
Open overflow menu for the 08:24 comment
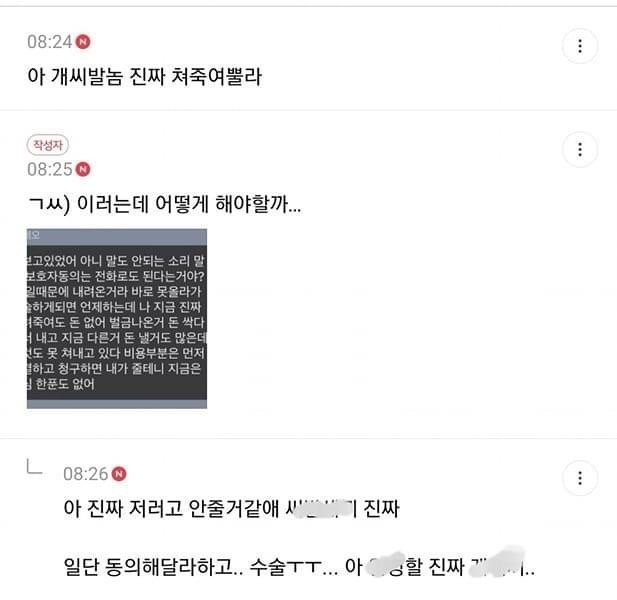[580, 46]
